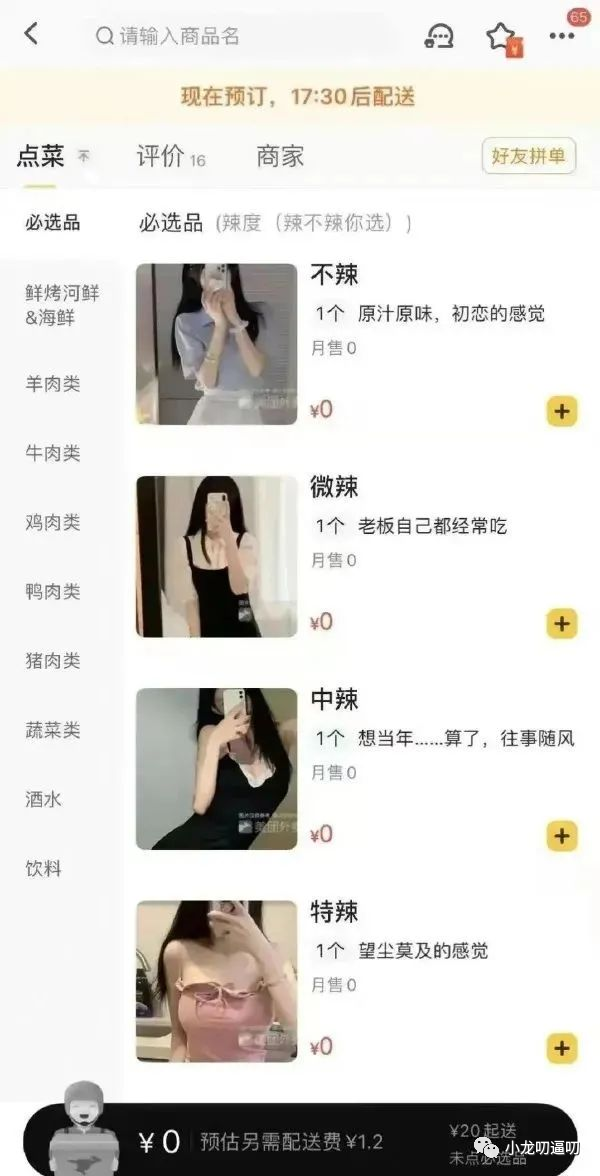
Task: Go back with the top-left arrow
Action: point(31,34)
